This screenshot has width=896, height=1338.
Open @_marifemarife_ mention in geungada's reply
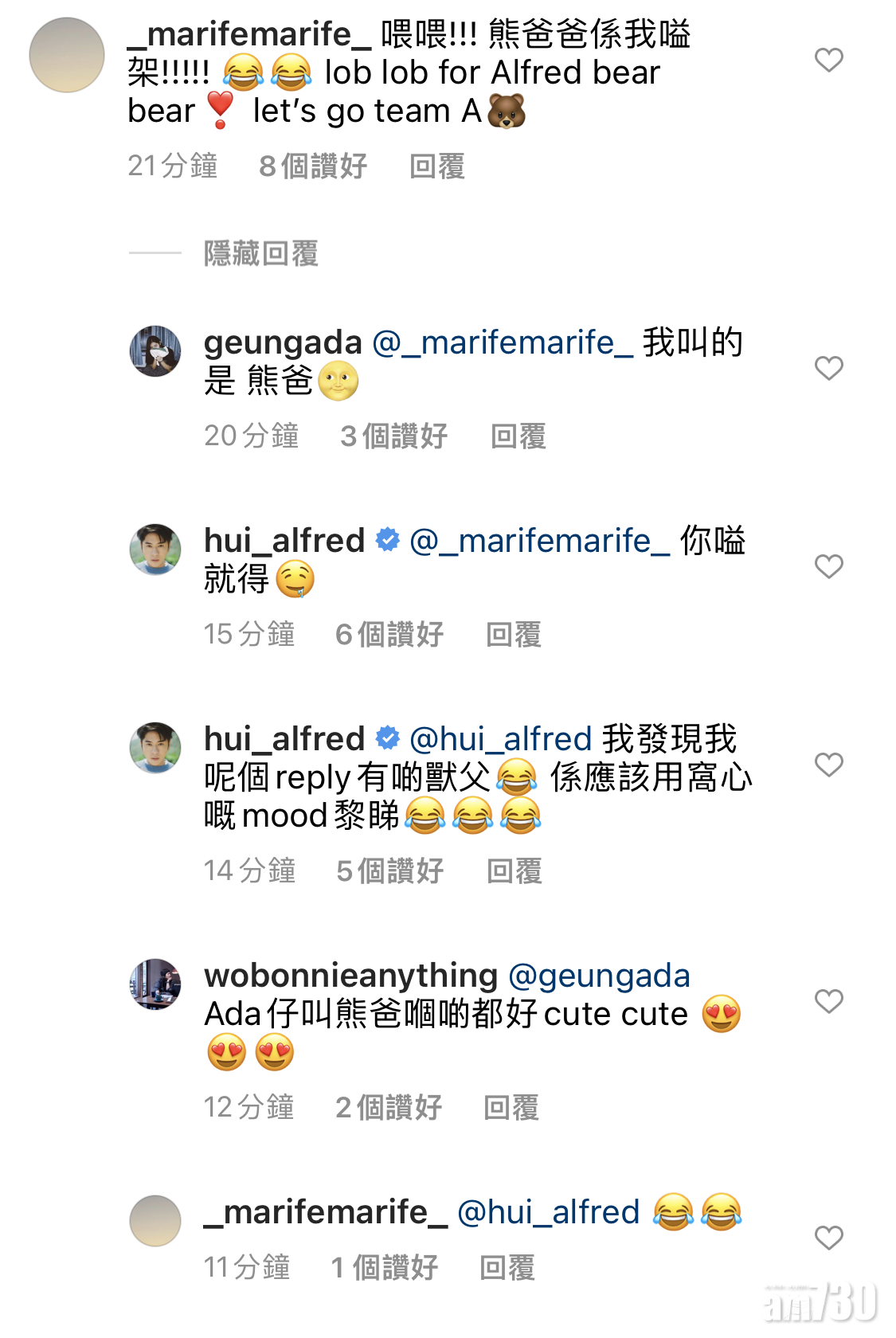(x=503, y=342)
